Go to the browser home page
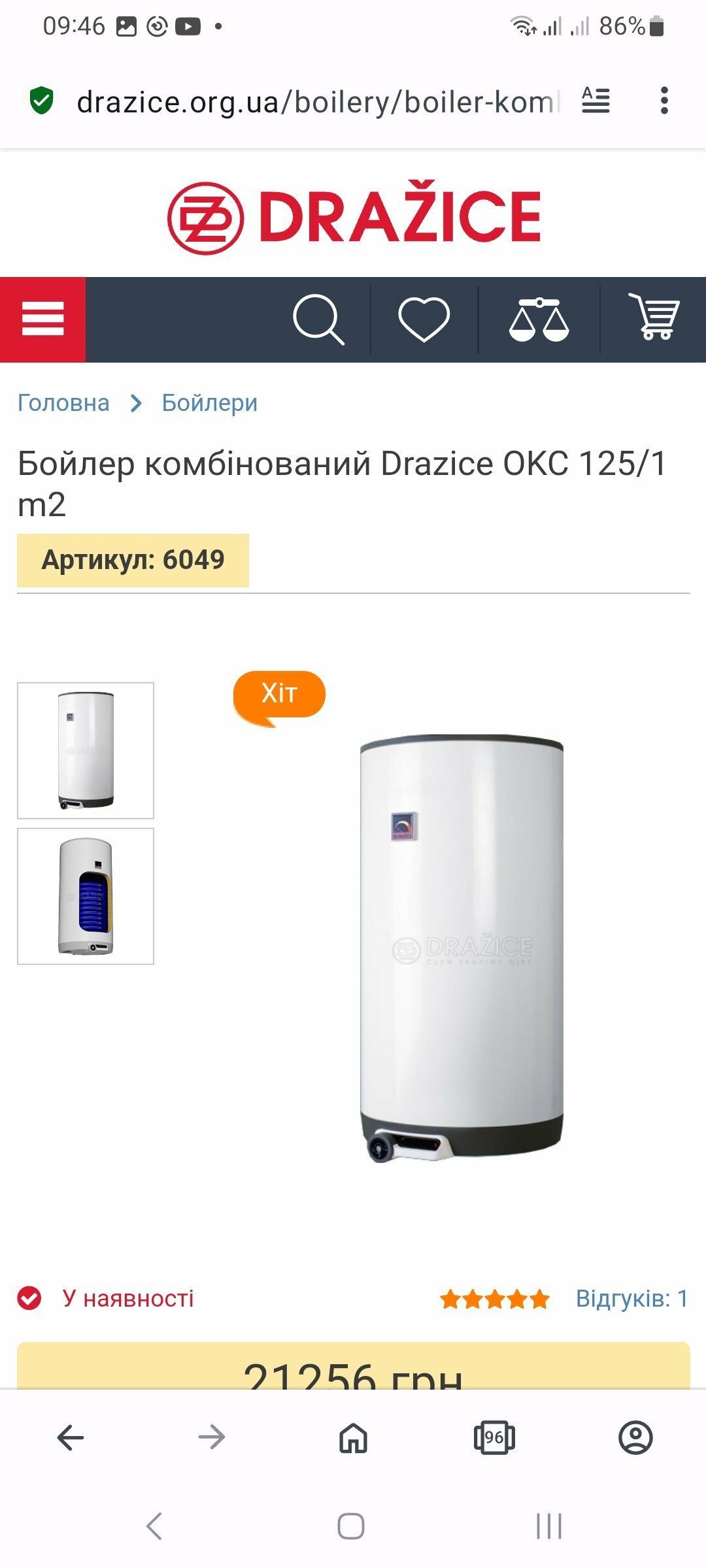The width and height of the screenshot is (706, 1568). [353, 1437]
